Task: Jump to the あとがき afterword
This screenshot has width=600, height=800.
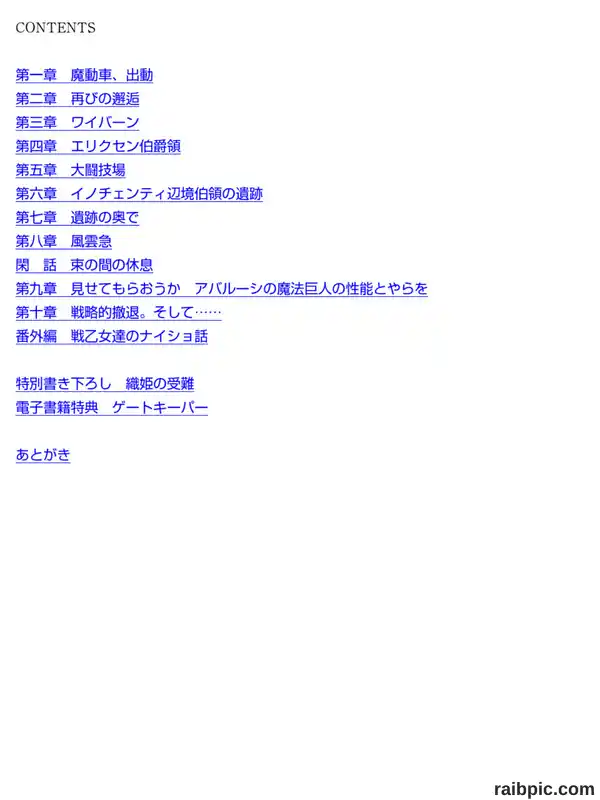Action: (x=43, y=455)
